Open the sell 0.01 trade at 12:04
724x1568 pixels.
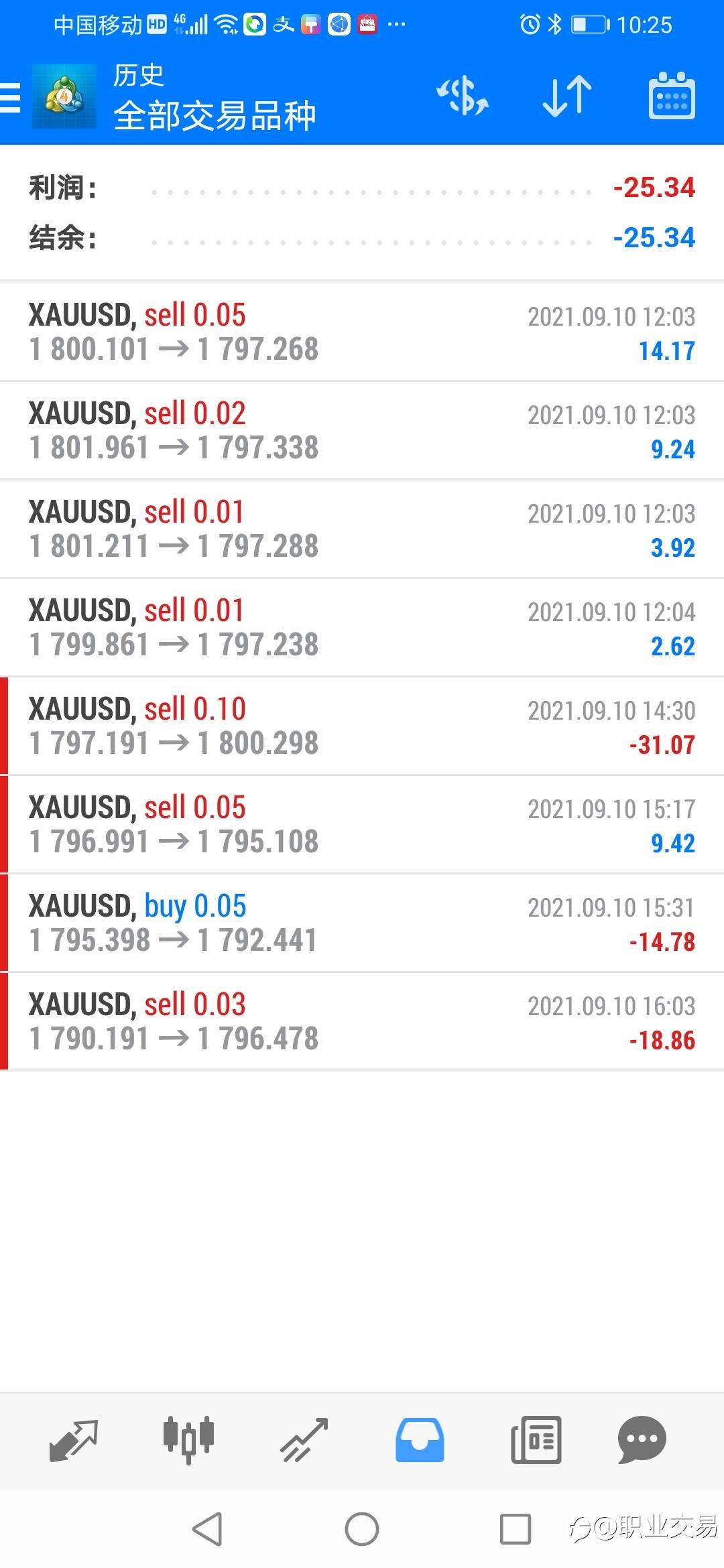(x=362, y=627)
